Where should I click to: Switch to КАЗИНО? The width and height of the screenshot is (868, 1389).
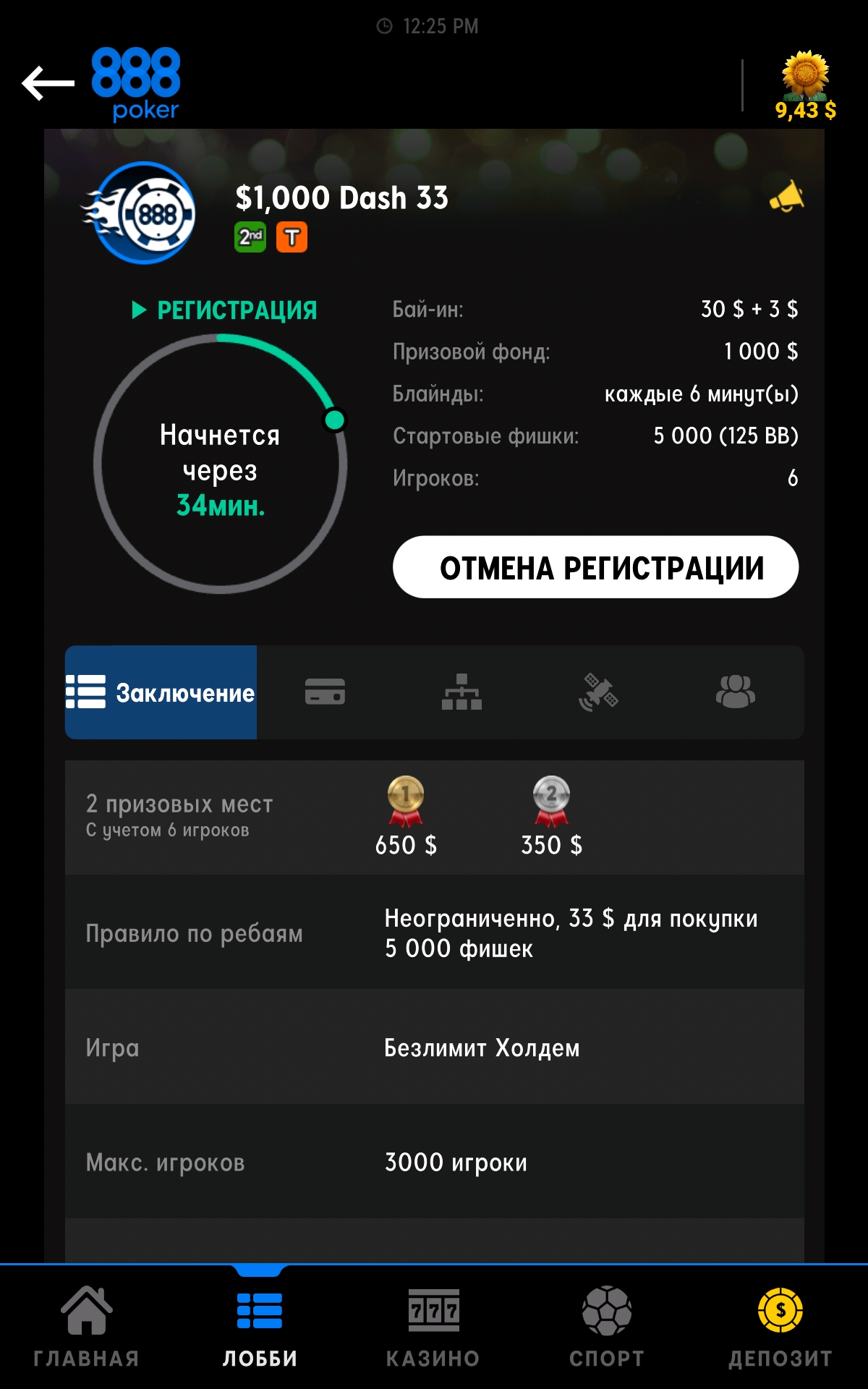tap(433, 1327)
